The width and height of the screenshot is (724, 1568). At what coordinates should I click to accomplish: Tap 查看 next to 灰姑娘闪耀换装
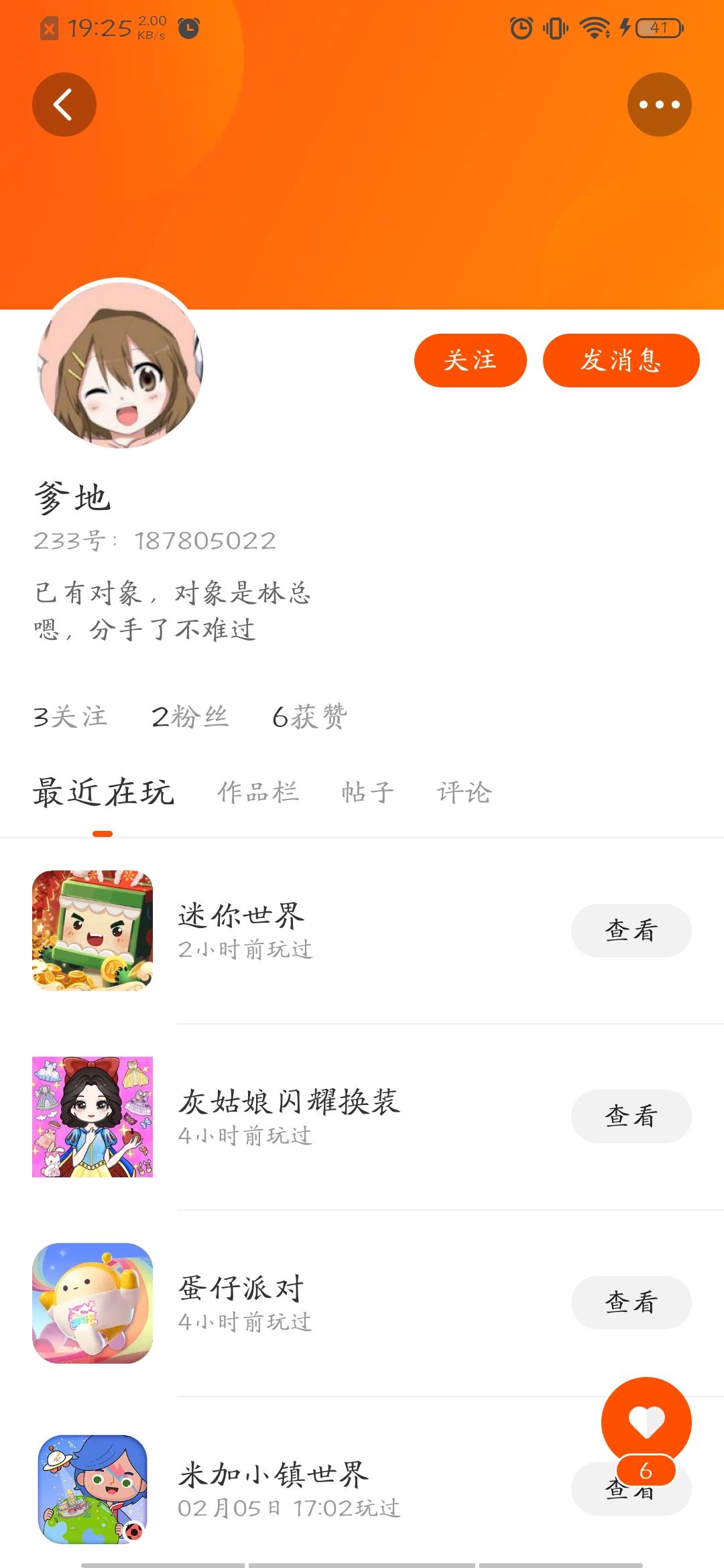631,1116
